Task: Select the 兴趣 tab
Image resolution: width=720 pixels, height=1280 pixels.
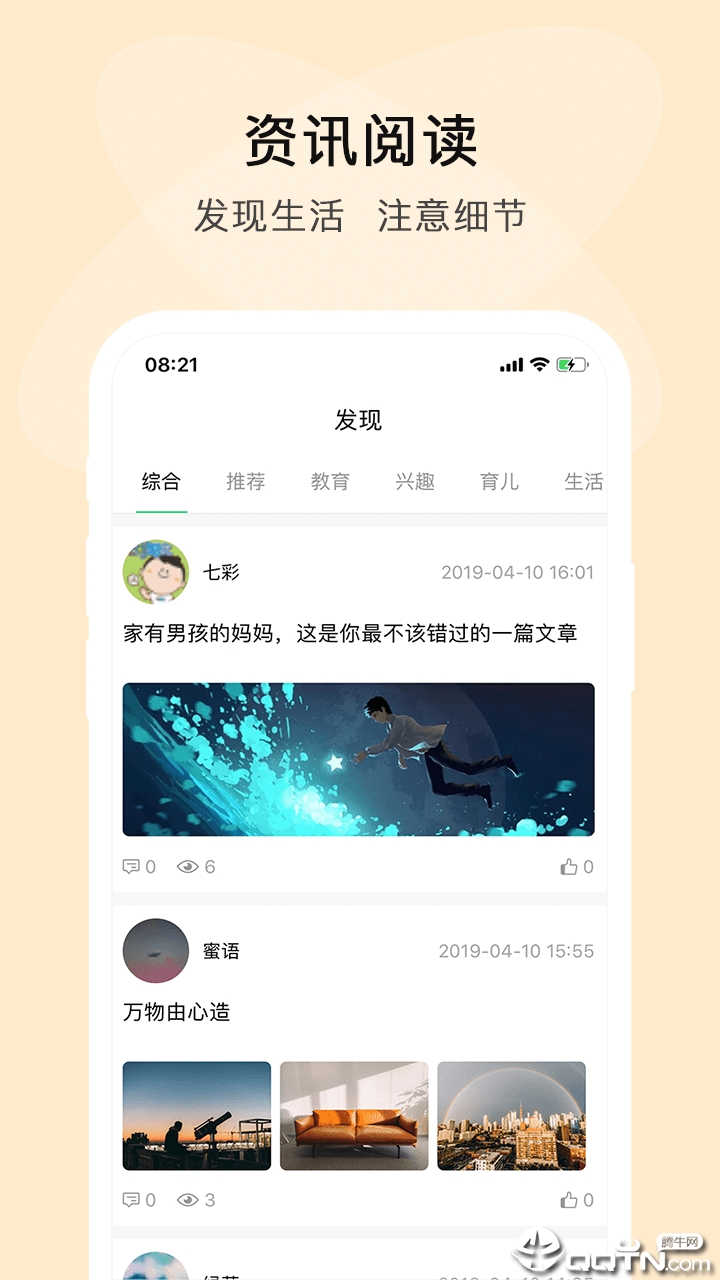Action: (415, 482)
